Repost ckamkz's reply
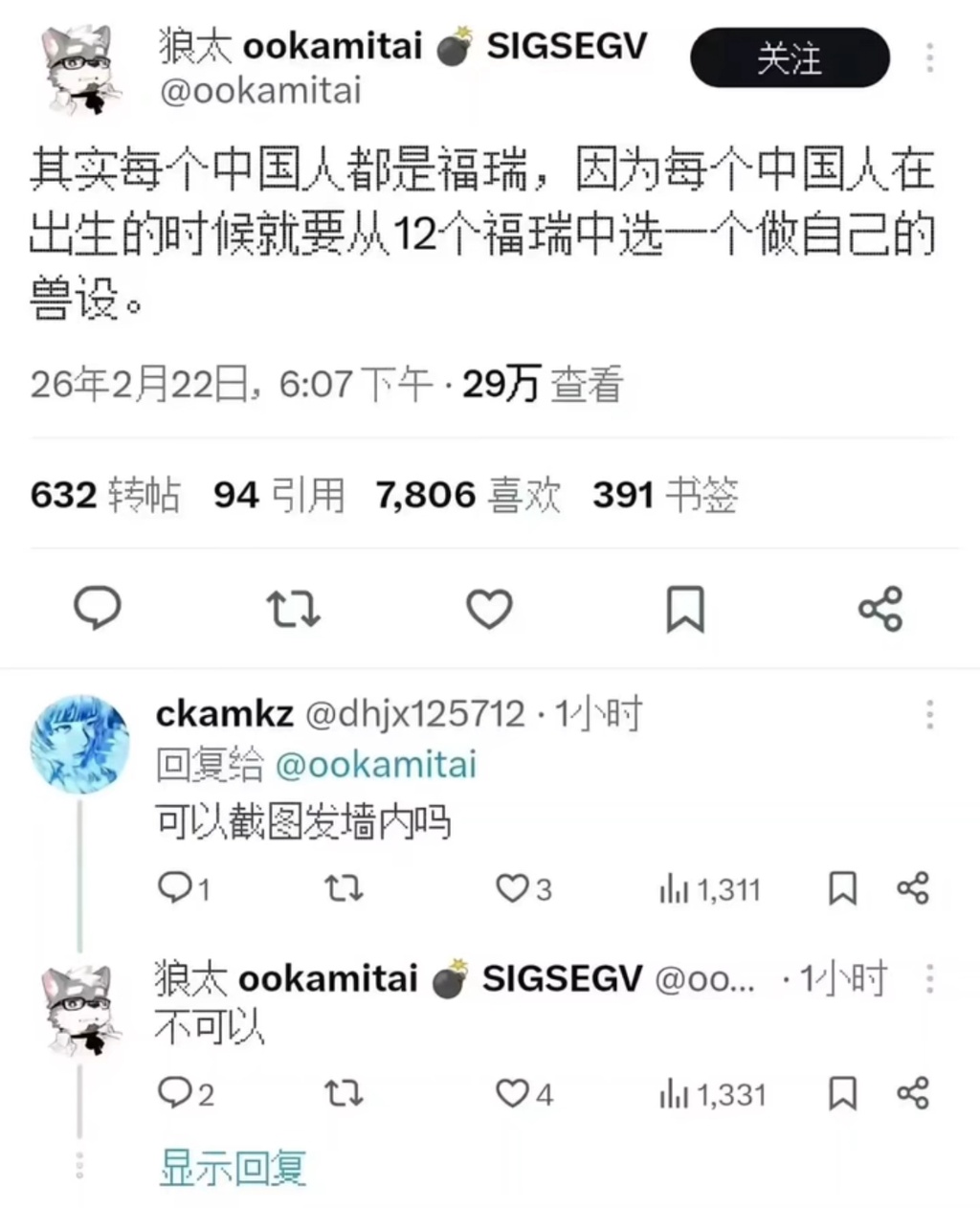 (344, 889)
